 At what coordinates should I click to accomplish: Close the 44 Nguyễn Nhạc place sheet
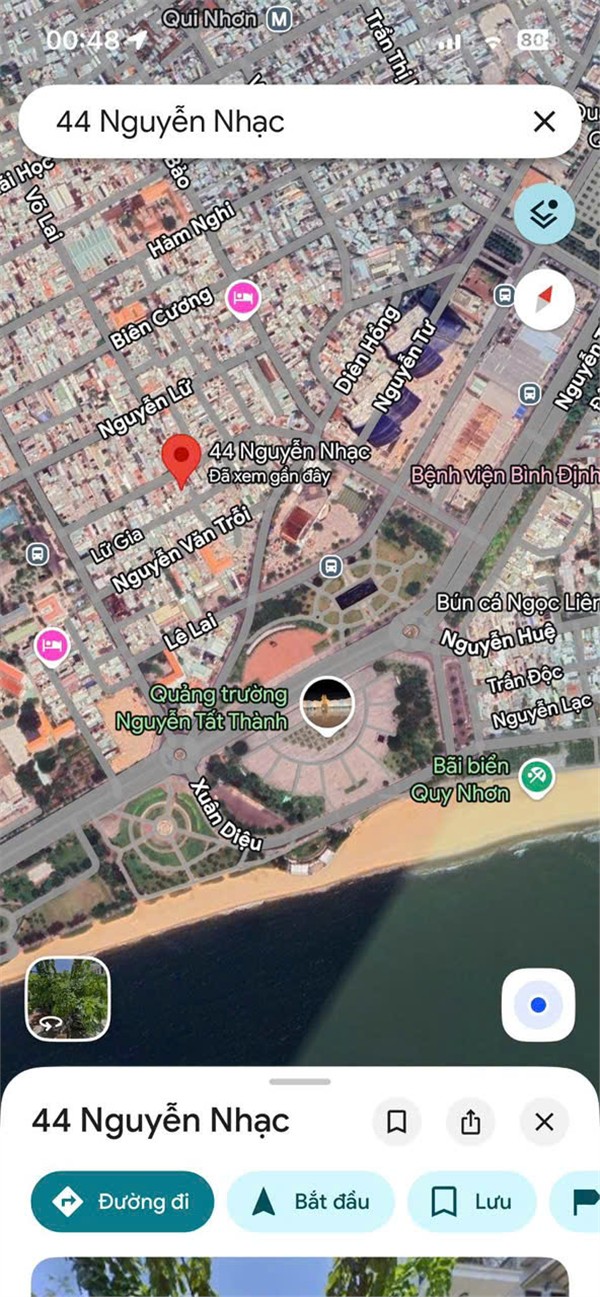pyautogui.click(x=544, y=1122)
